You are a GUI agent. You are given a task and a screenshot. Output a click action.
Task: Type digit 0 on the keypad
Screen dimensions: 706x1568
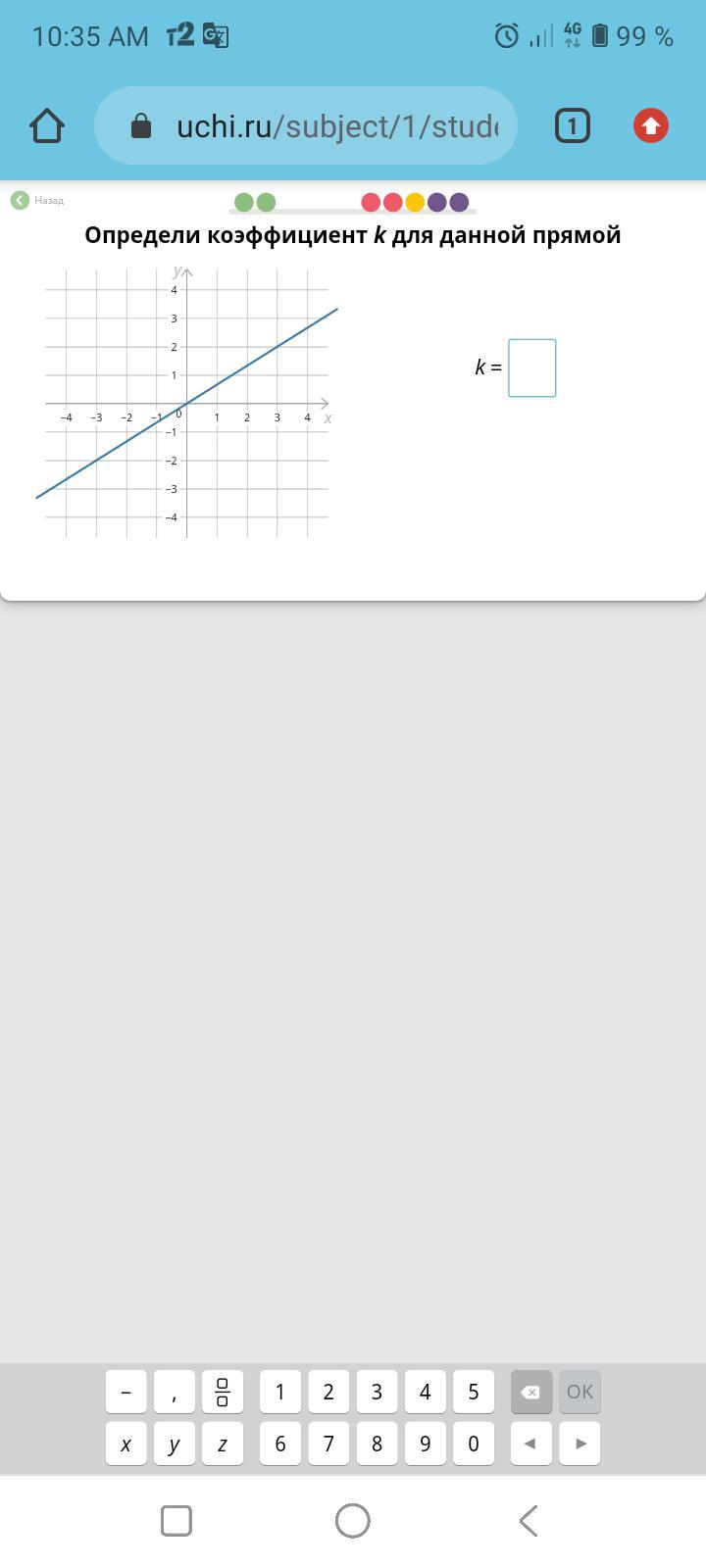[474, 1444]
